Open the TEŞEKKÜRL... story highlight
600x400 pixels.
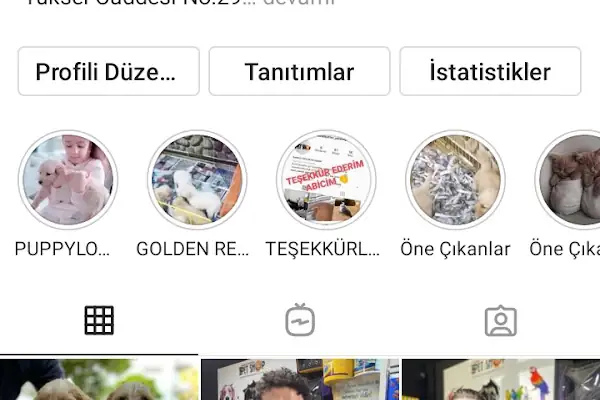[x=326, y=181]
